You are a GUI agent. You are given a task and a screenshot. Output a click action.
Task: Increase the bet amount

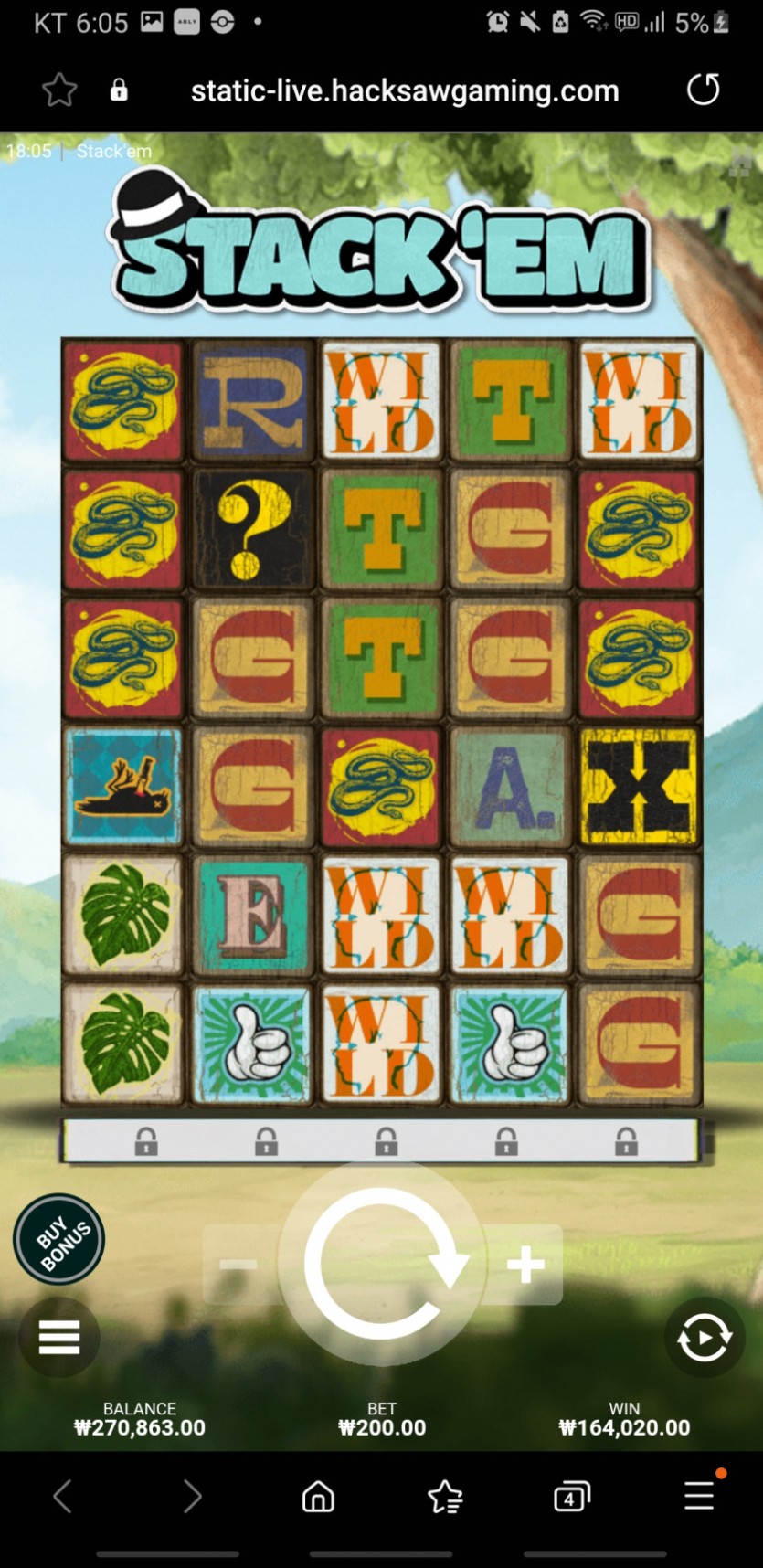tap(525, 1266)
